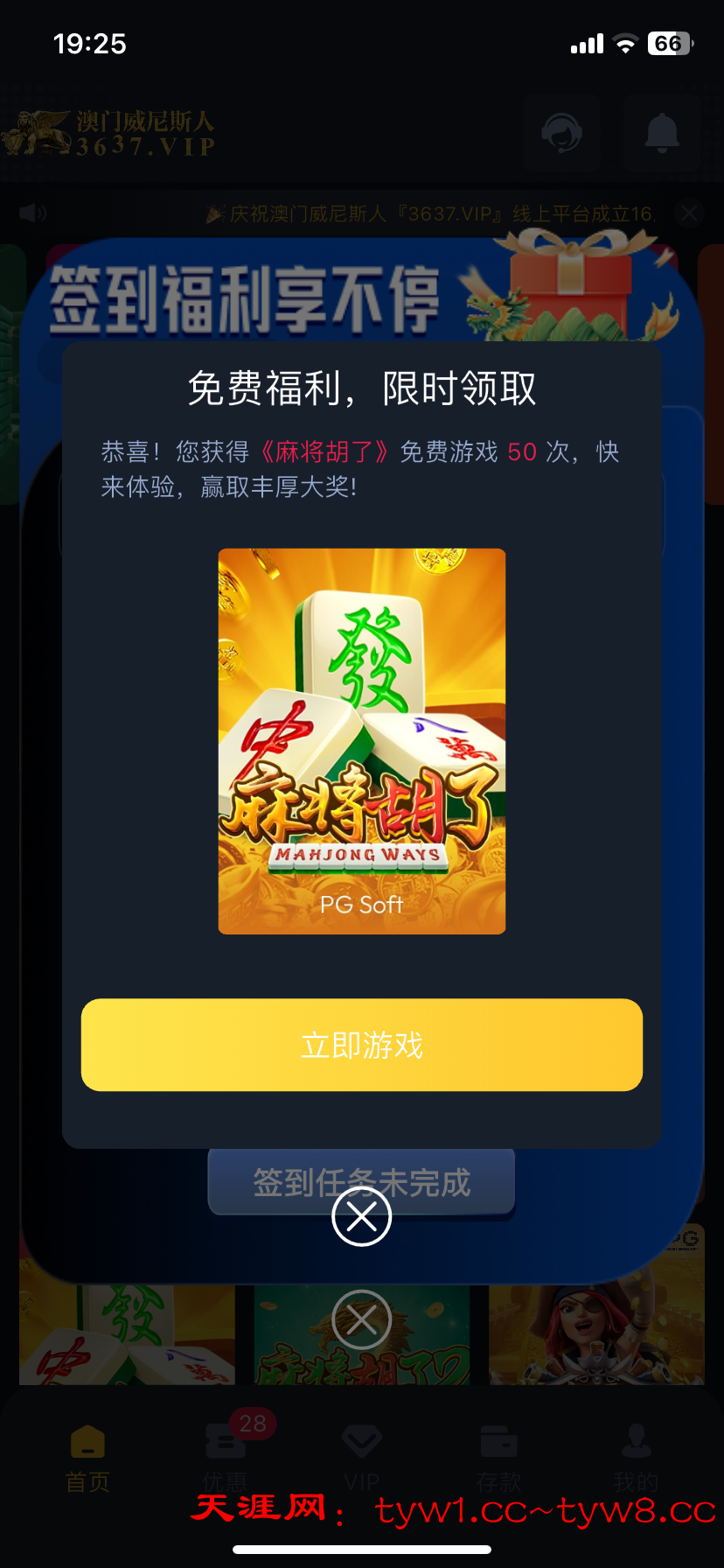
Task: Mute the announcement speaker icon
Action: pos(32,213)
